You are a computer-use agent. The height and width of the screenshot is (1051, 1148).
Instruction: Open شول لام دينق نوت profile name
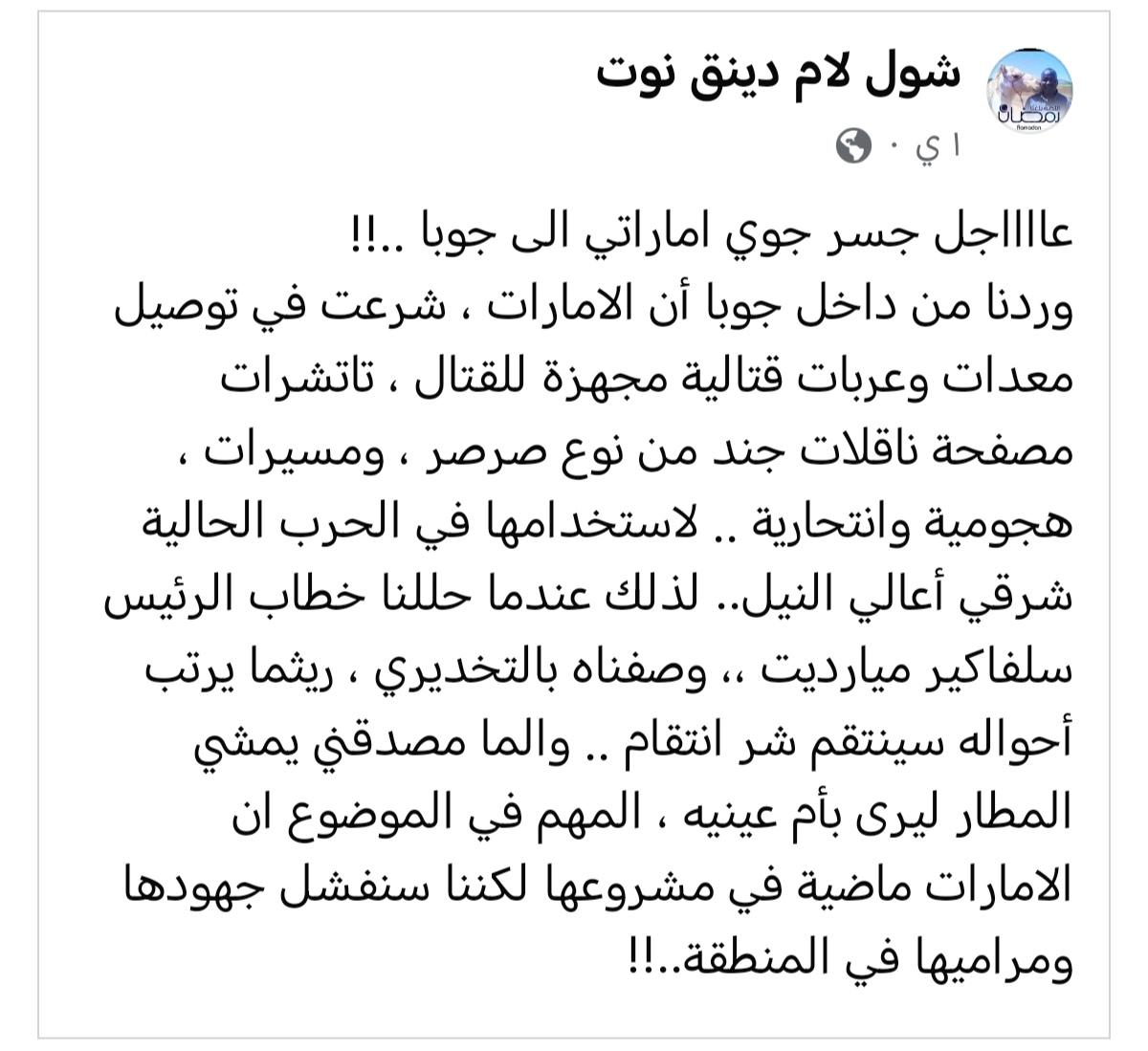tap(777, 74)
